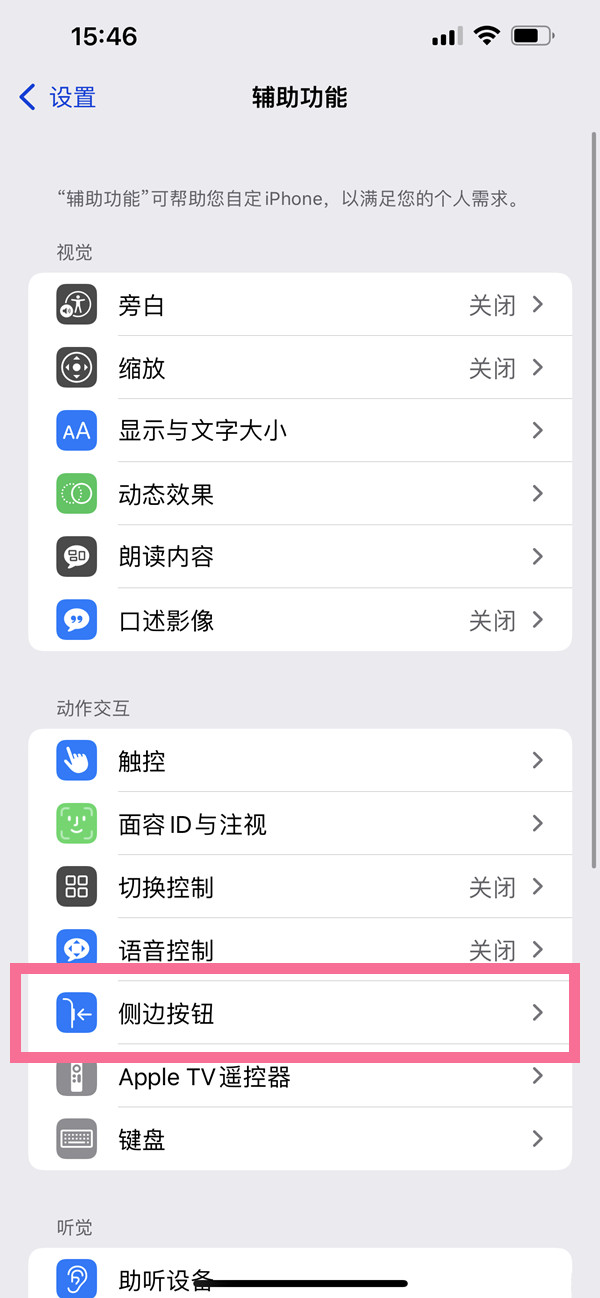Open 朗读内容 settings
Screen dimensions: 600x1298
(x=300, y=557)
